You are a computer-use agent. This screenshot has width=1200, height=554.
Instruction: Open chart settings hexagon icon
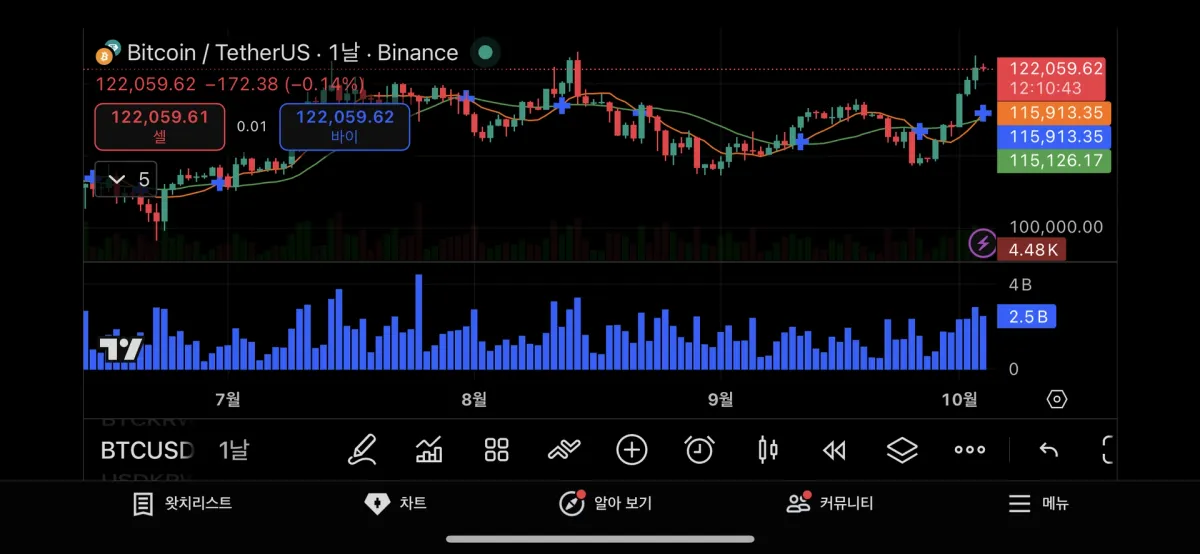(1057, 399)
